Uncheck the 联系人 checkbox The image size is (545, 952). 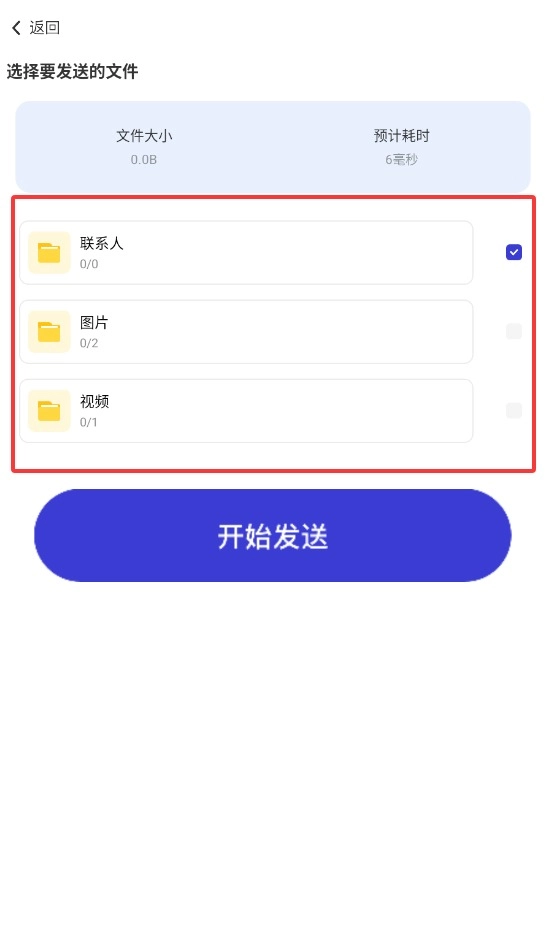click(x=513, y=252)
